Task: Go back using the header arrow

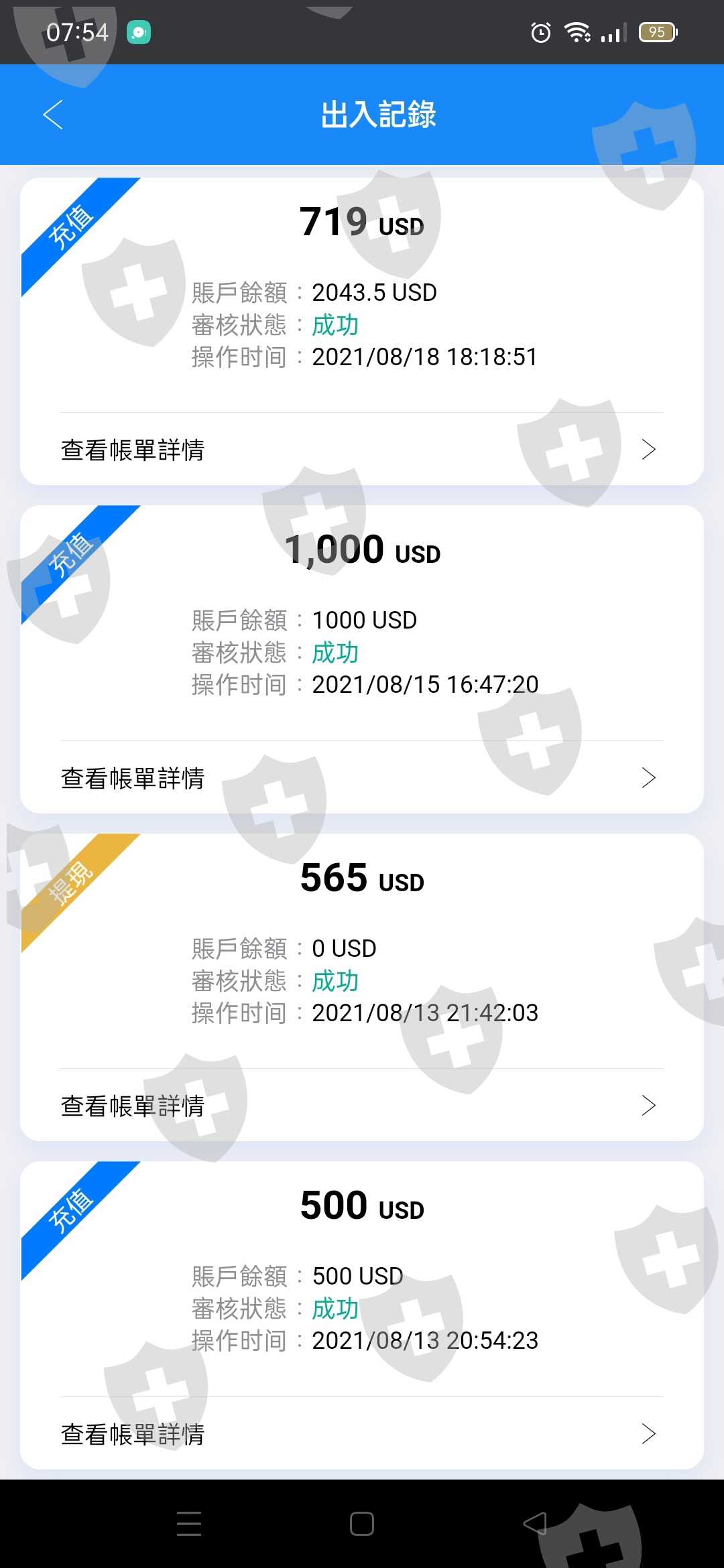Action: tap(53, 115)
